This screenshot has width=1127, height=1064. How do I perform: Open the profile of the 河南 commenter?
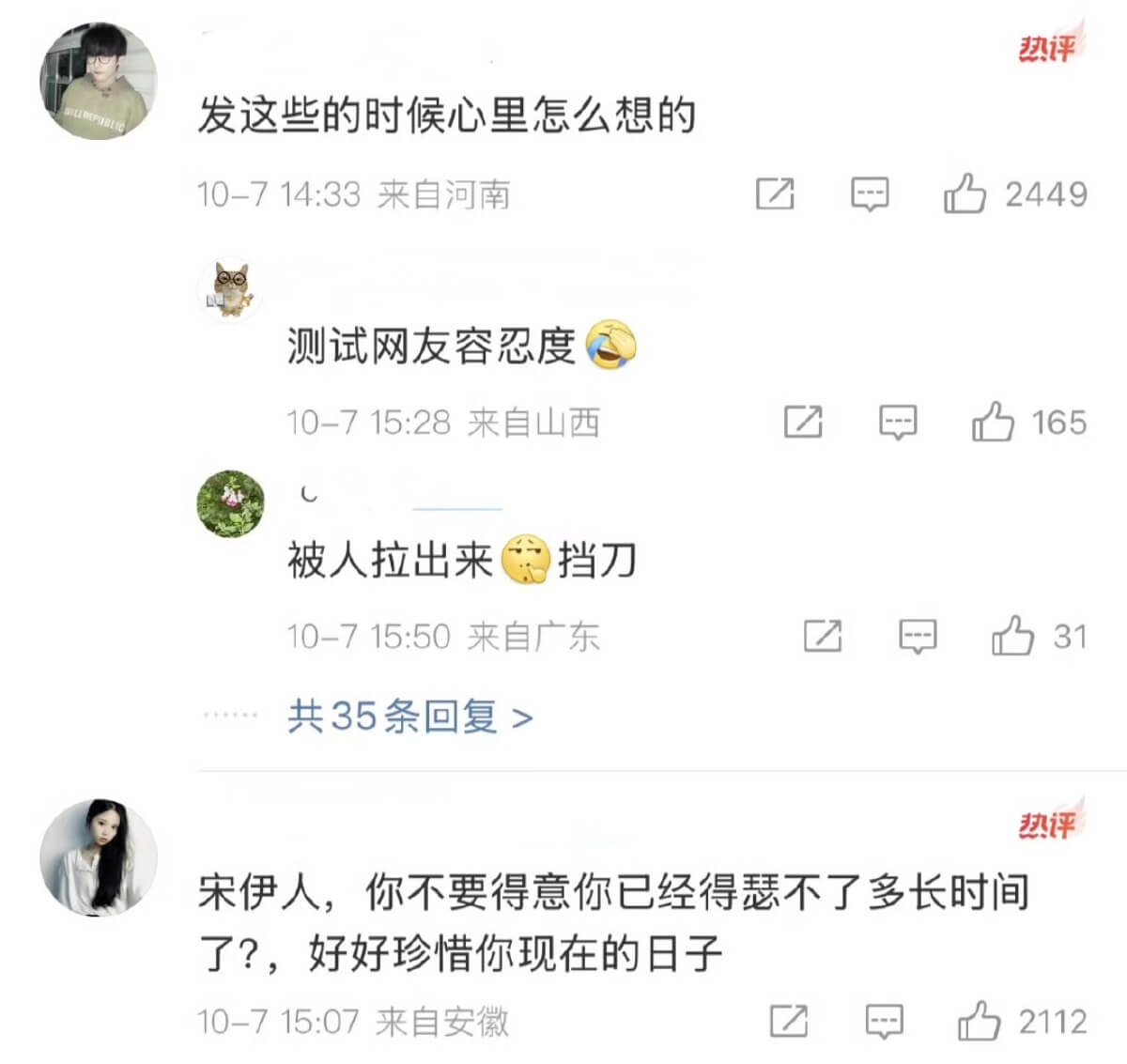[98, 82]
